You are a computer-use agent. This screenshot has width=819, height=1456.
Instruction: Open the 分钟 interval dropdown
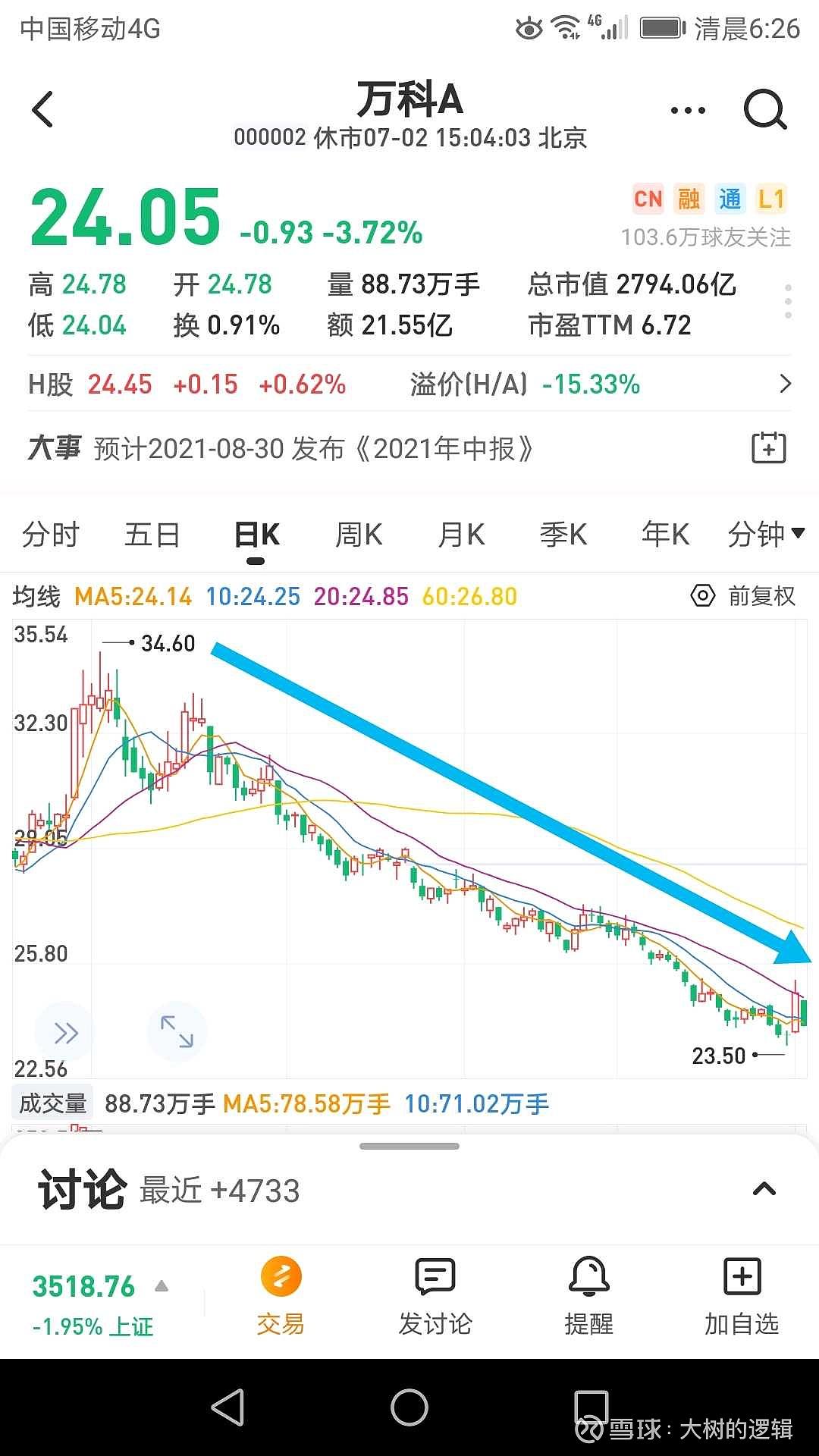pyautogui.click(x=764, y=535)
